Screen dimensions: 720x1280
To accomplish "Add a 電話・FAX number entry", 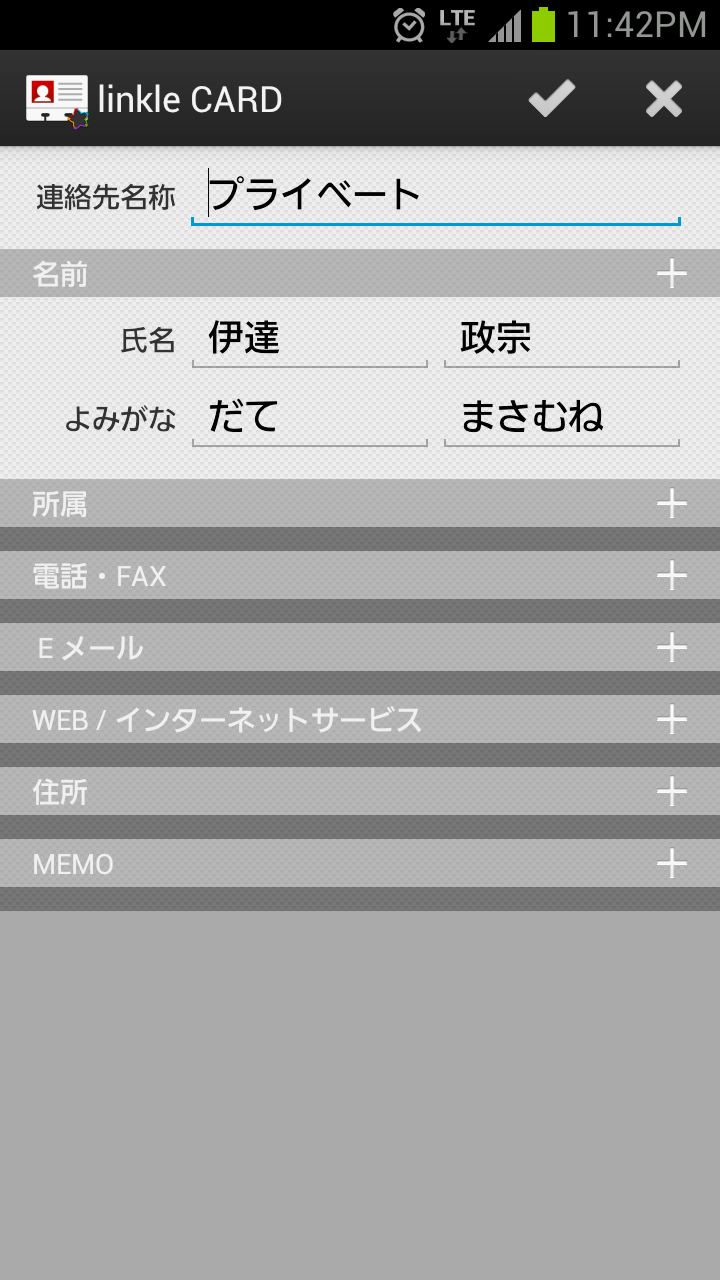I will pyautogui.click(x=672, y=576).
